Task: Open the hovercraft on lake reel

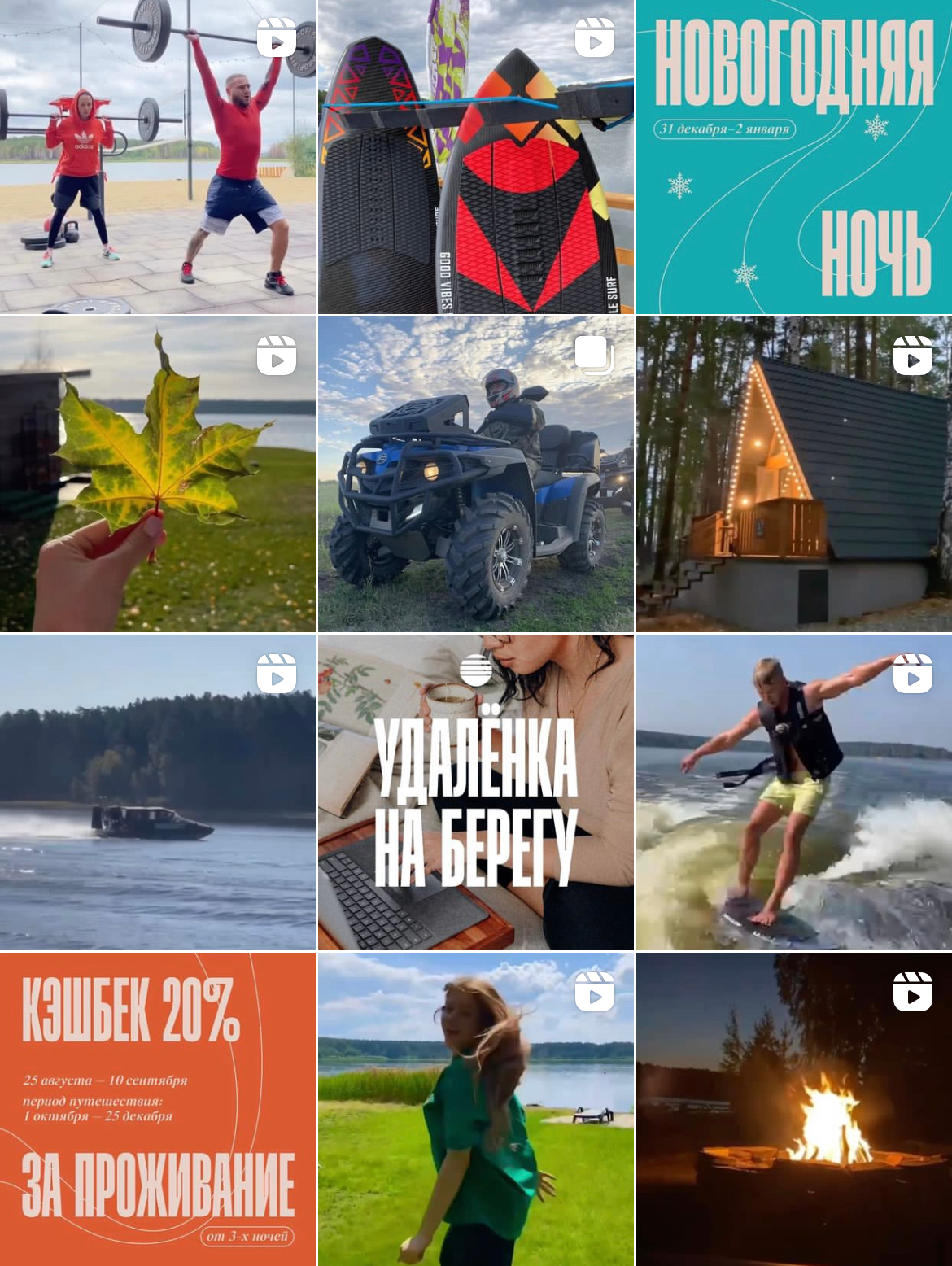Action: click(157, 792)
